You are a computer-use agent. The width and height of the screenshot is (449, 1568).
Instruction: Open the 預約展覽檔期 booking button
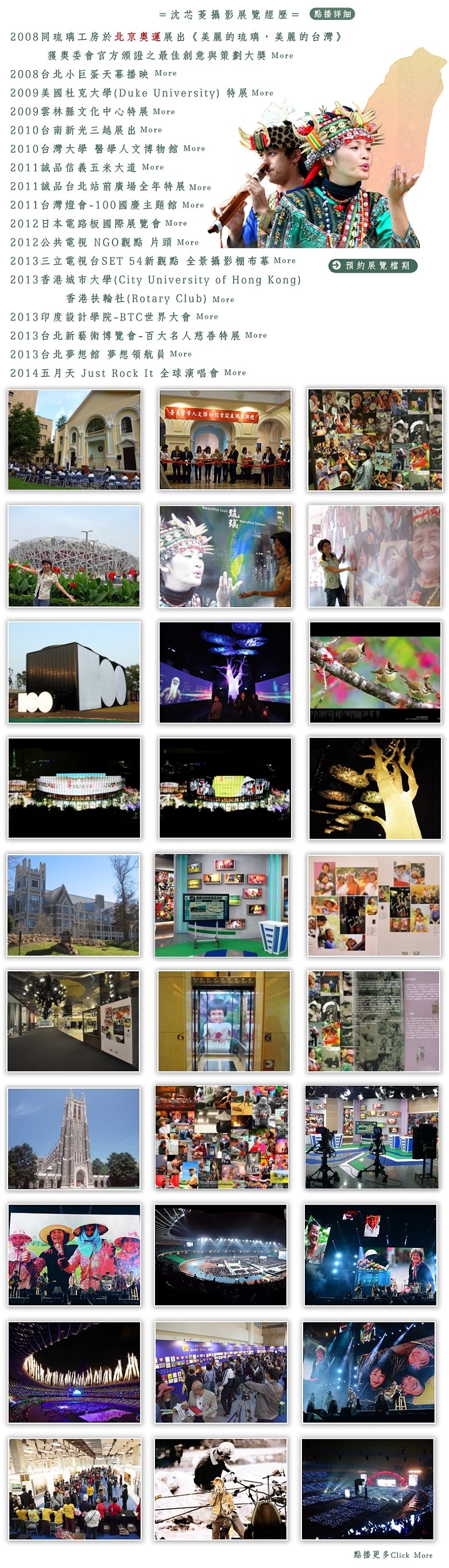[372, 266]
